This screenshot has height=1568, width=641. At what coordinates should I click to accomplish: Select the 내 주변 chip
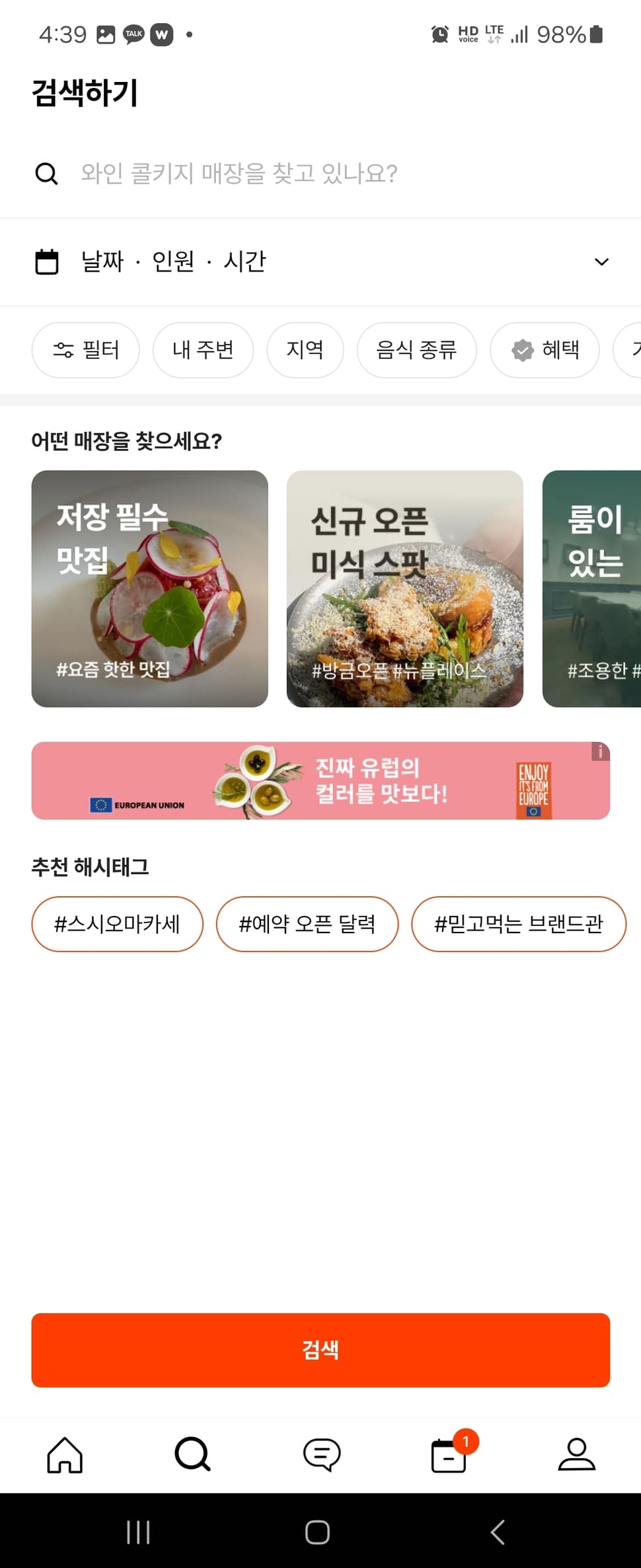point(203,350)
